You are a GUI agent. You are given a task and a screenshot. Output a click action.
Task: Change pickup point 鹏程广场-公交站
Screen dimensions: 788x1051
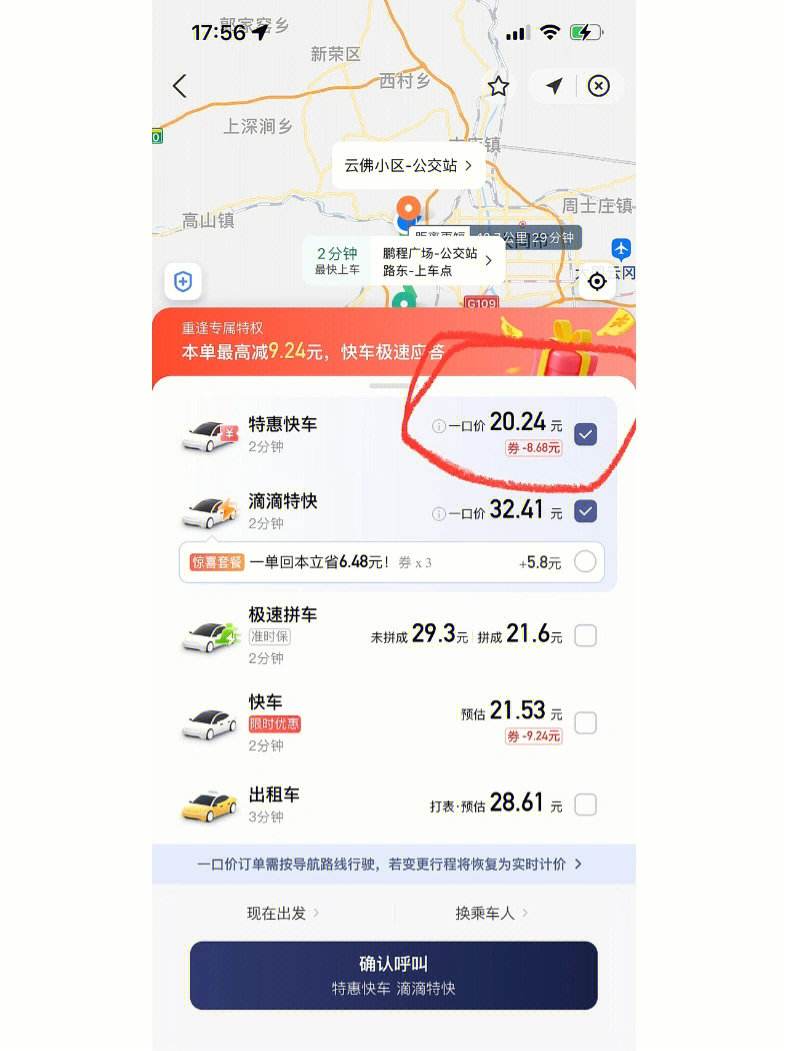pos(437,261)
